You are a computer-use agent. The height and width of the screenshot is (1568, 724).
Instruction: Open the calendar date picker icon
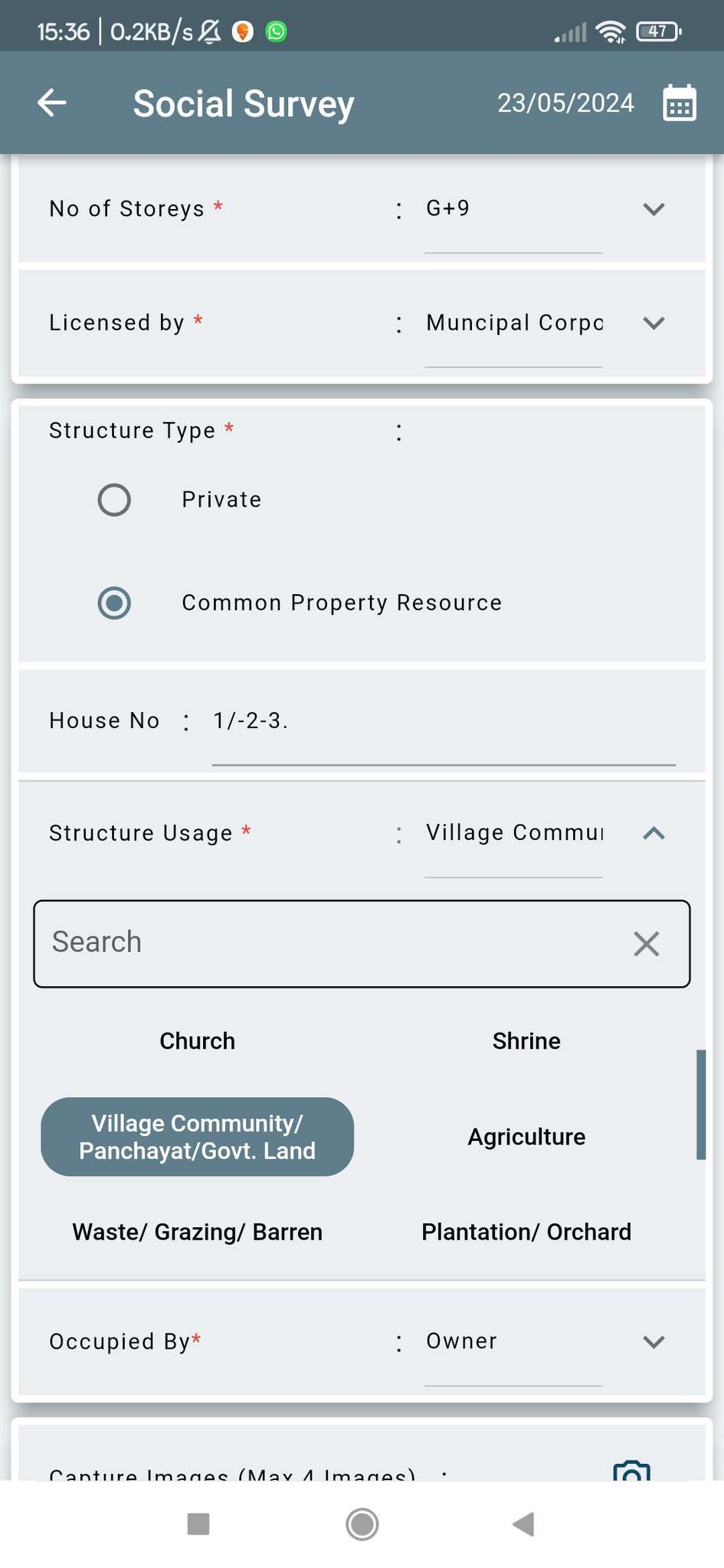(x=679, y=103)
